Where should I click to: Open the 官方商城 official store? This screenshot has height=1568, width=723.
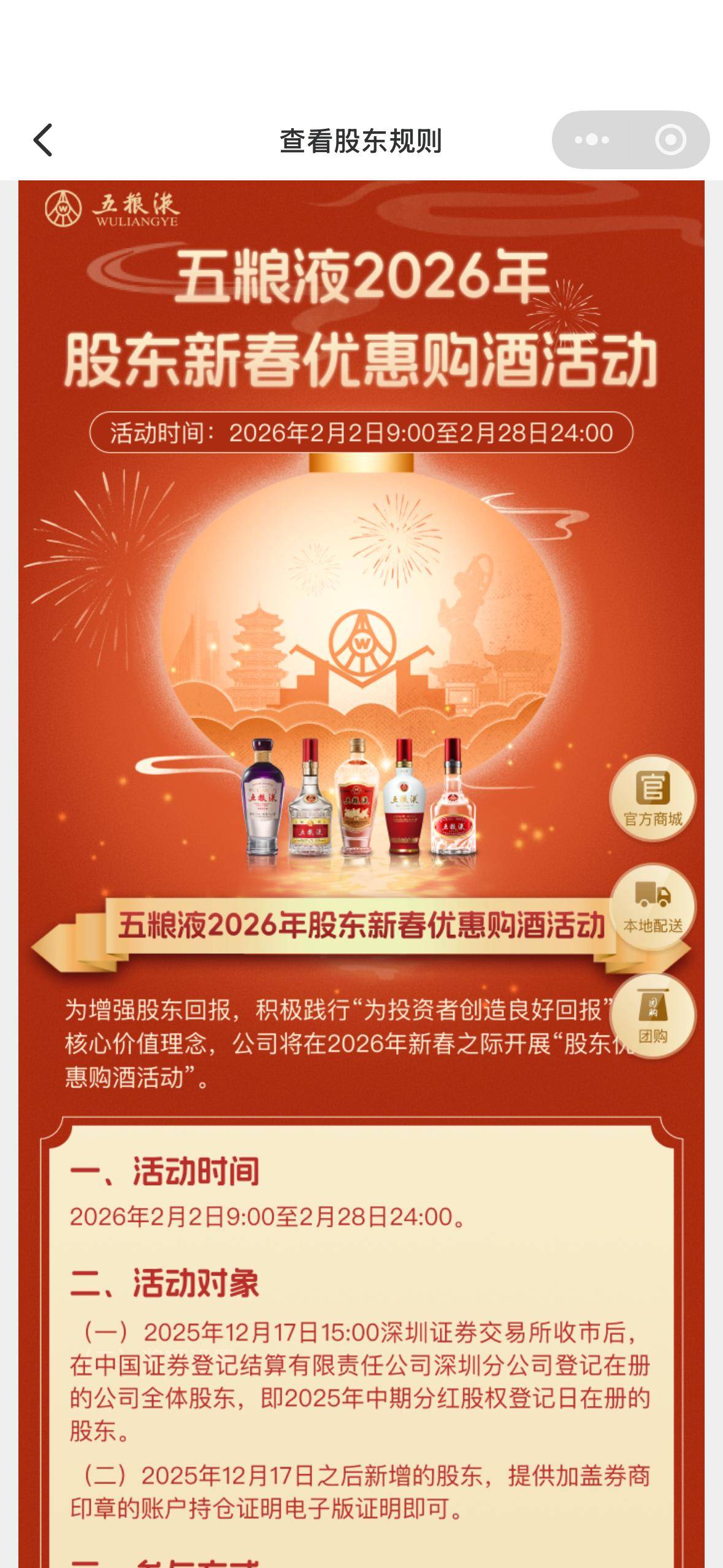(x=652, y=798)
